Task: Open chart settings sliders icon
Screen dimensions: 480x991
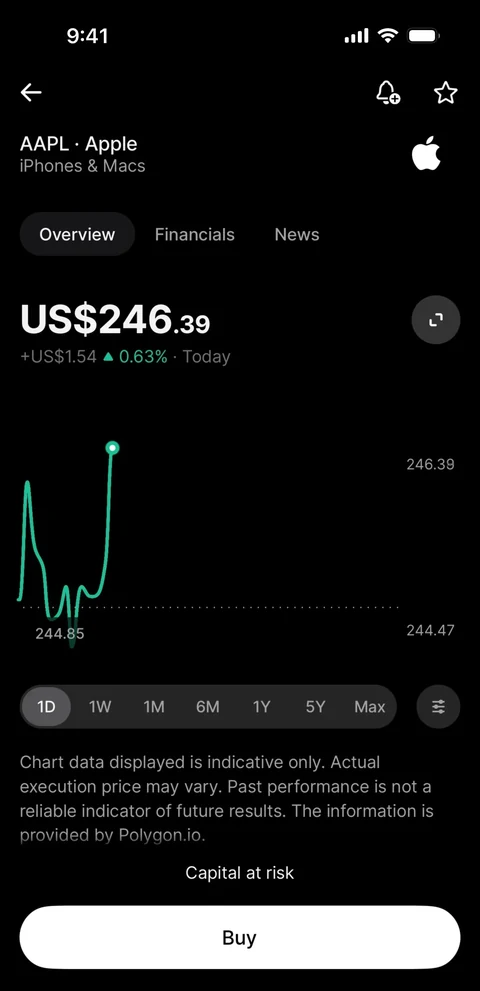Action: click(x=438, y=707)
